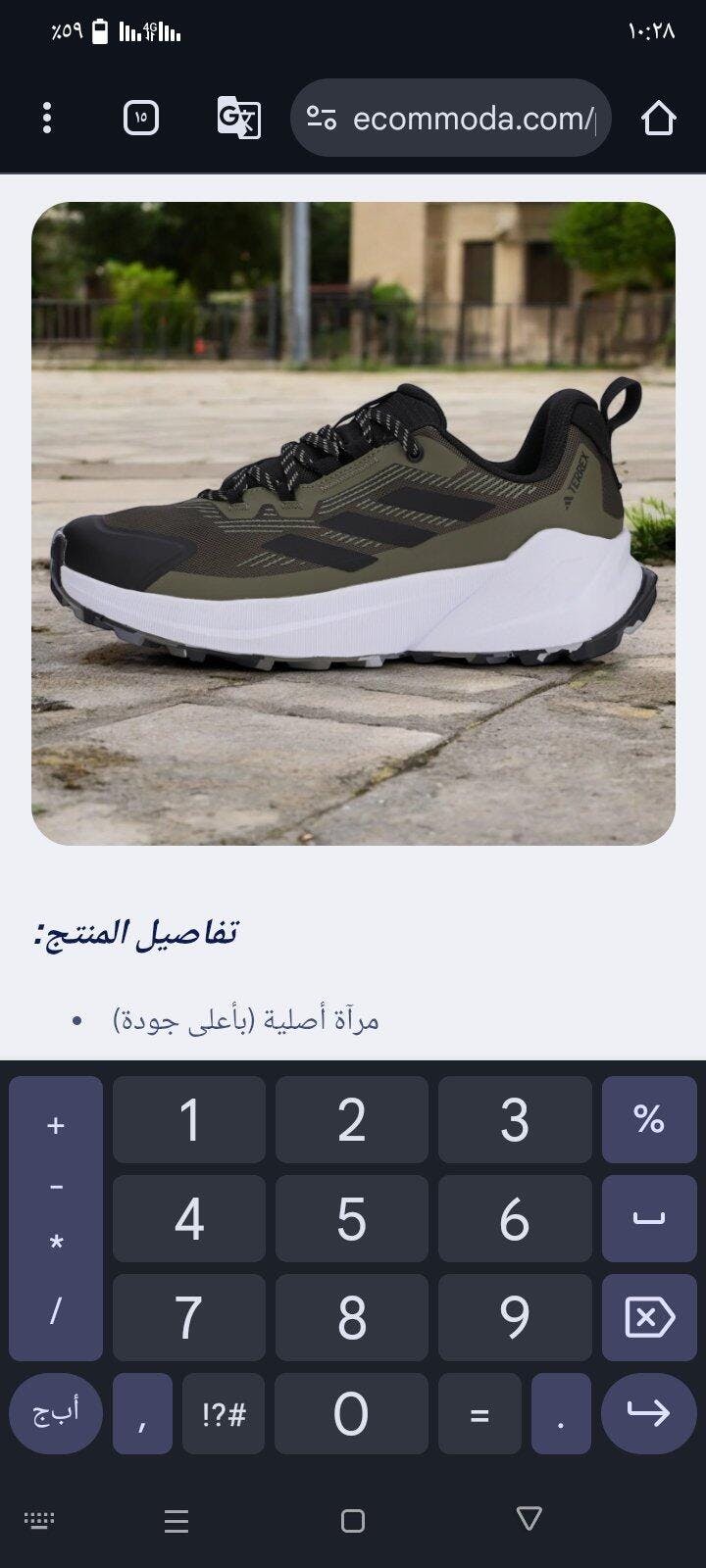Open recent apps from navigation bar
706x1568 pixels.
[x=176, y=1520]
